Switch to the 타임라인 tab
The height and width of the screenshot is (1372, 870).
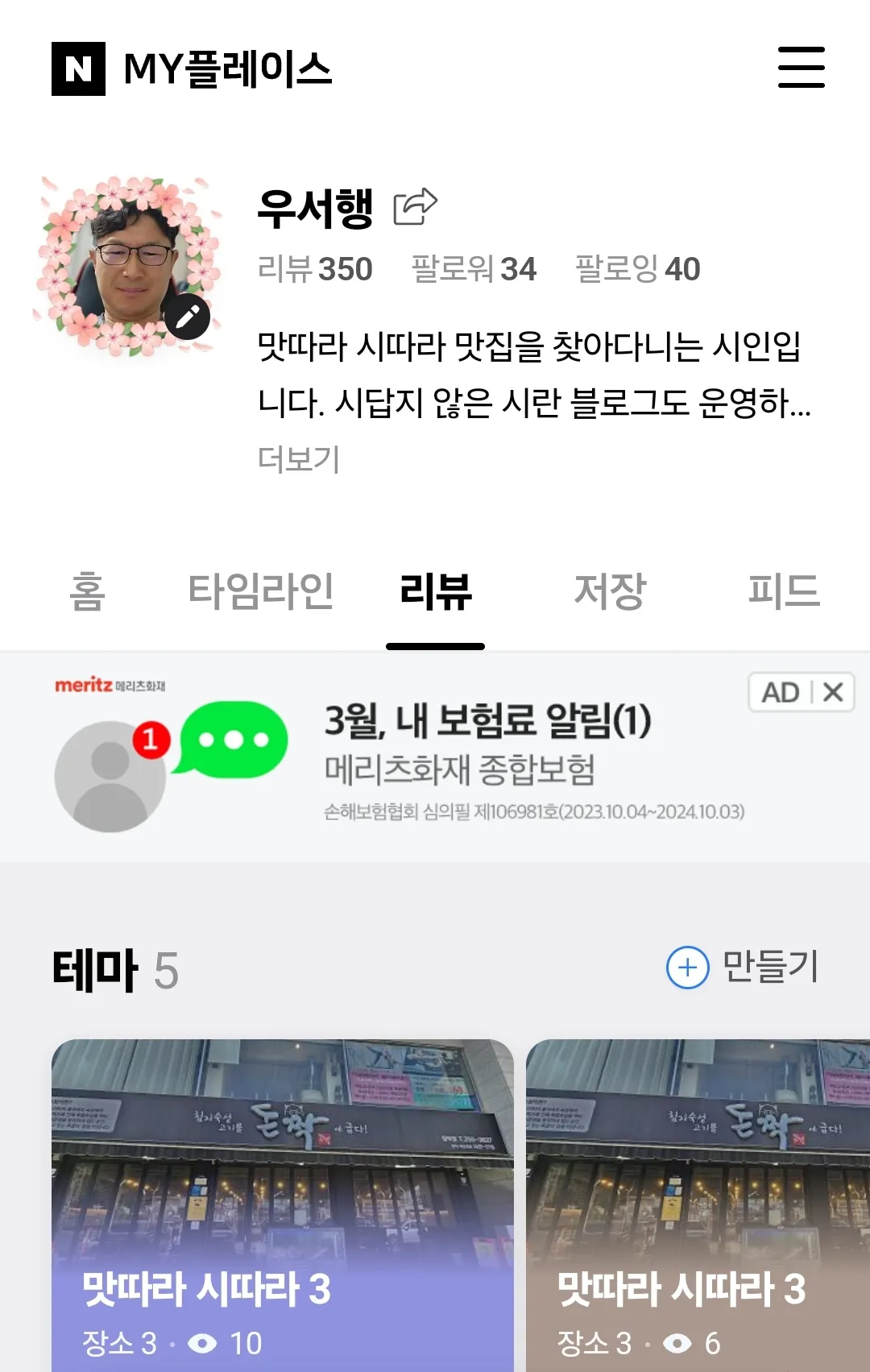(259, 592)
